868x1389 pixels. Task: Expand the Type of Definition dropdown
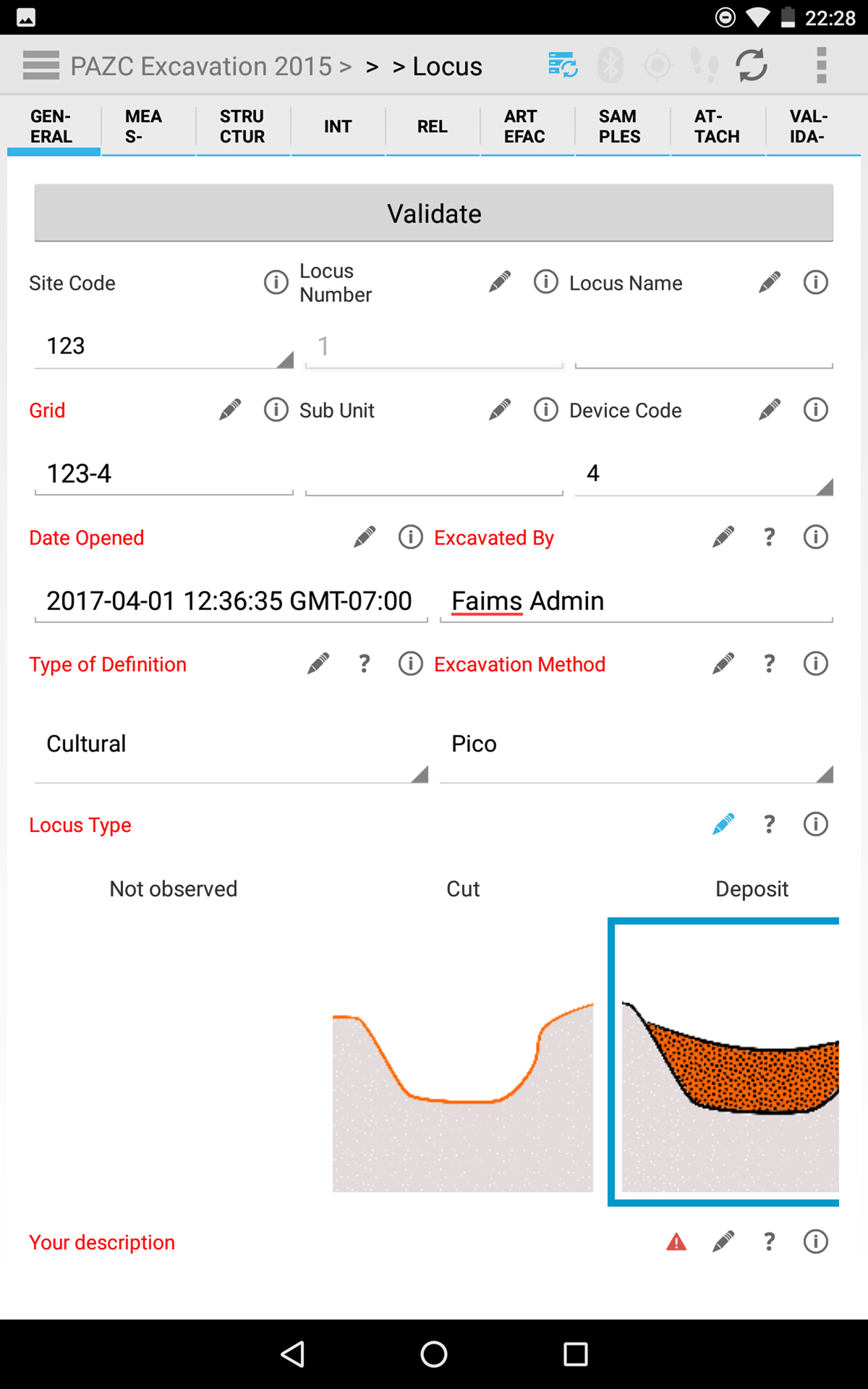point(231,744)
